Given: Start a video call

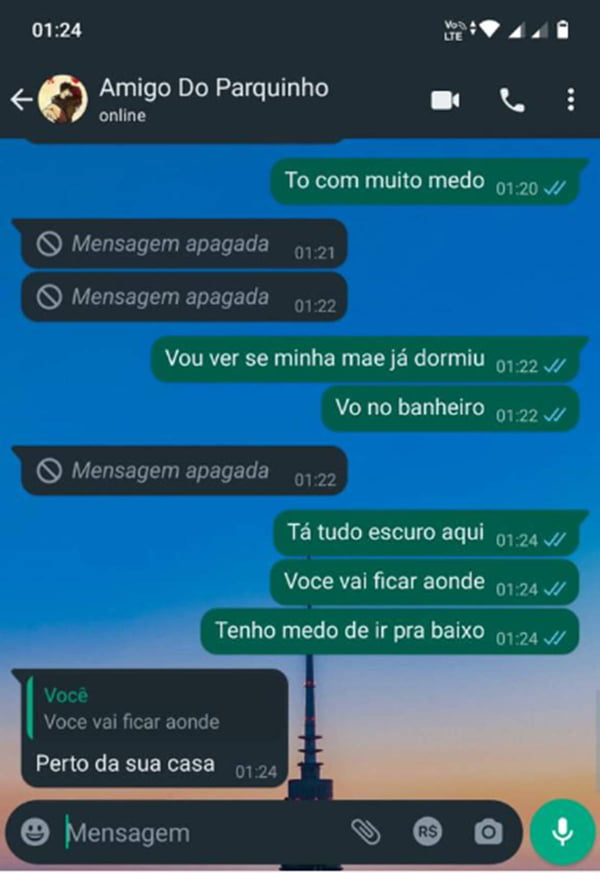Looking at the screenshot, I should (x=445, y=100).
